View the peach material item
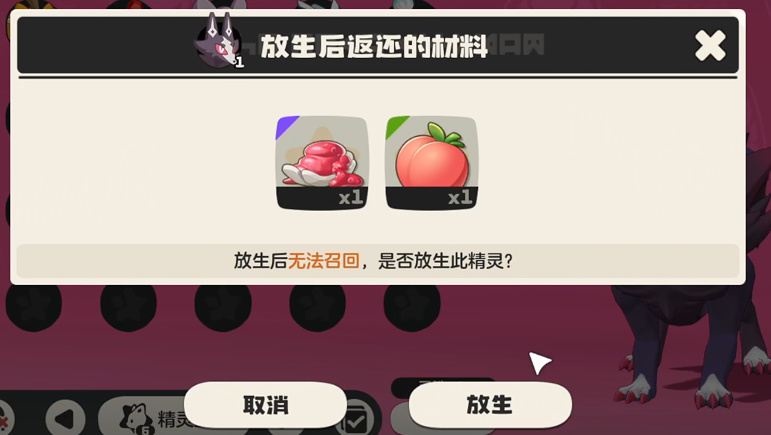This screenshot has width=771, height=435. pos(431,163)
